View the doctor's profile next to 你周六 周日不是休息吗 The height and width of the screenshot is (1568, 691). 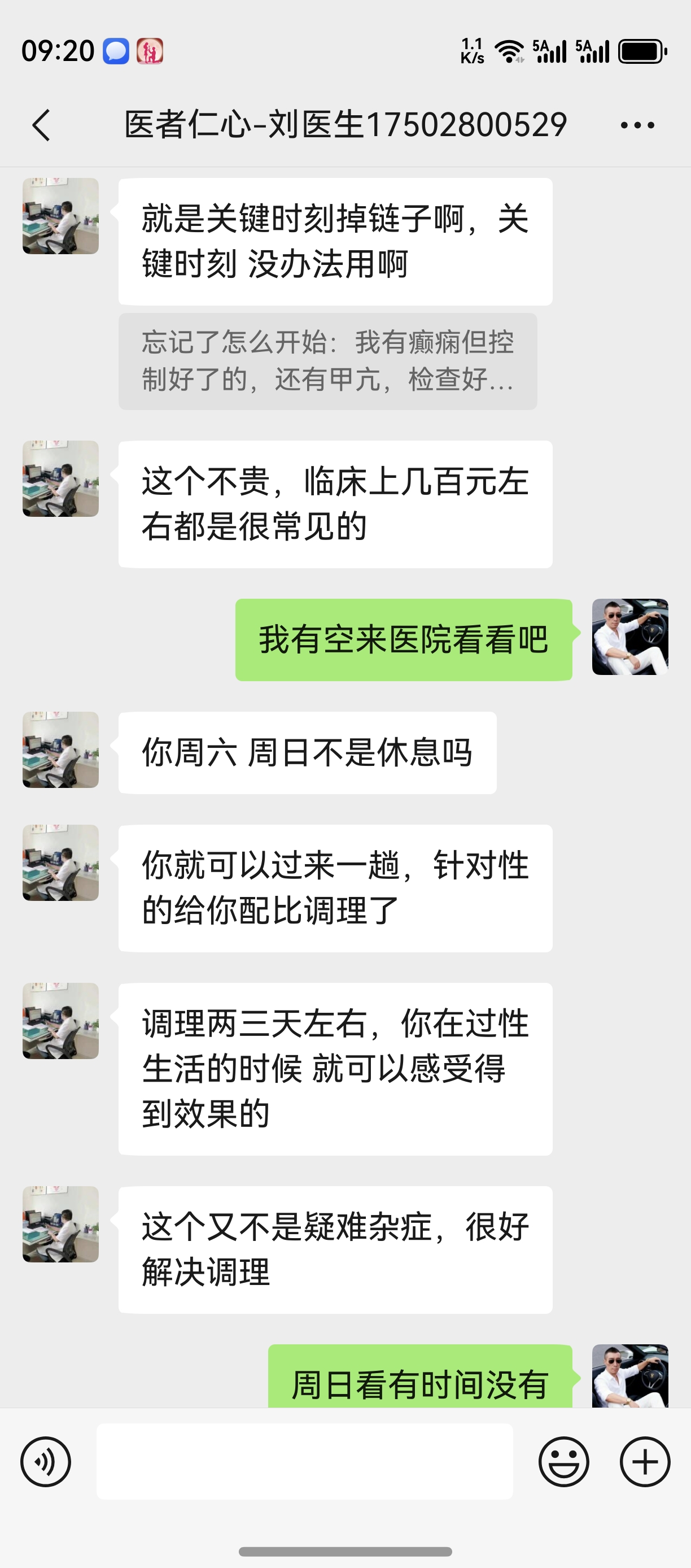[60, 750]
